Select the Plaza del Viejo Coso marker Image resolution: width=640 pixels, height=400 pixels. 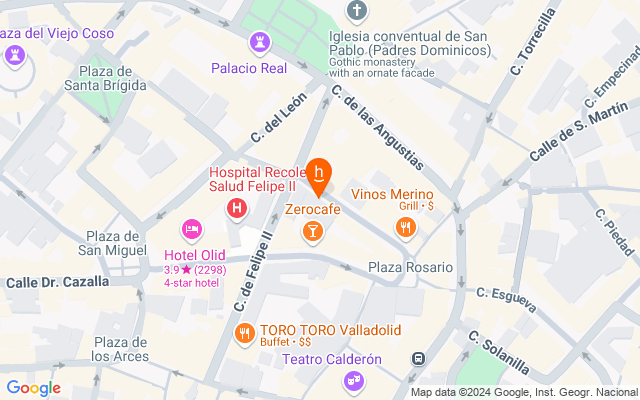point(15,56)
